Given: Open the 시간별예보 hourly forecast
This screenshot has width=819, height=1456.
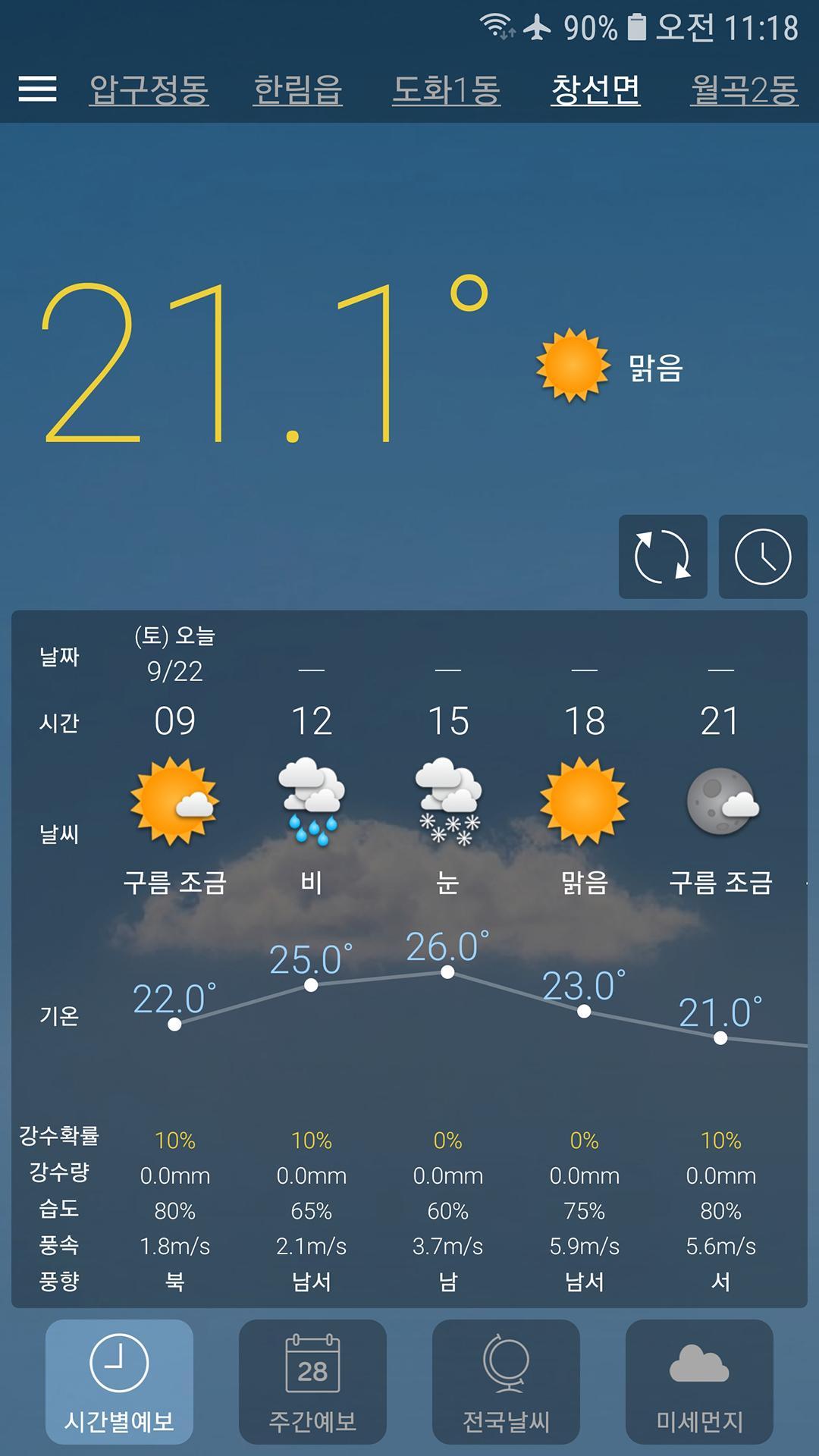Looking at the screenshot, I should tap(119, 1382).
